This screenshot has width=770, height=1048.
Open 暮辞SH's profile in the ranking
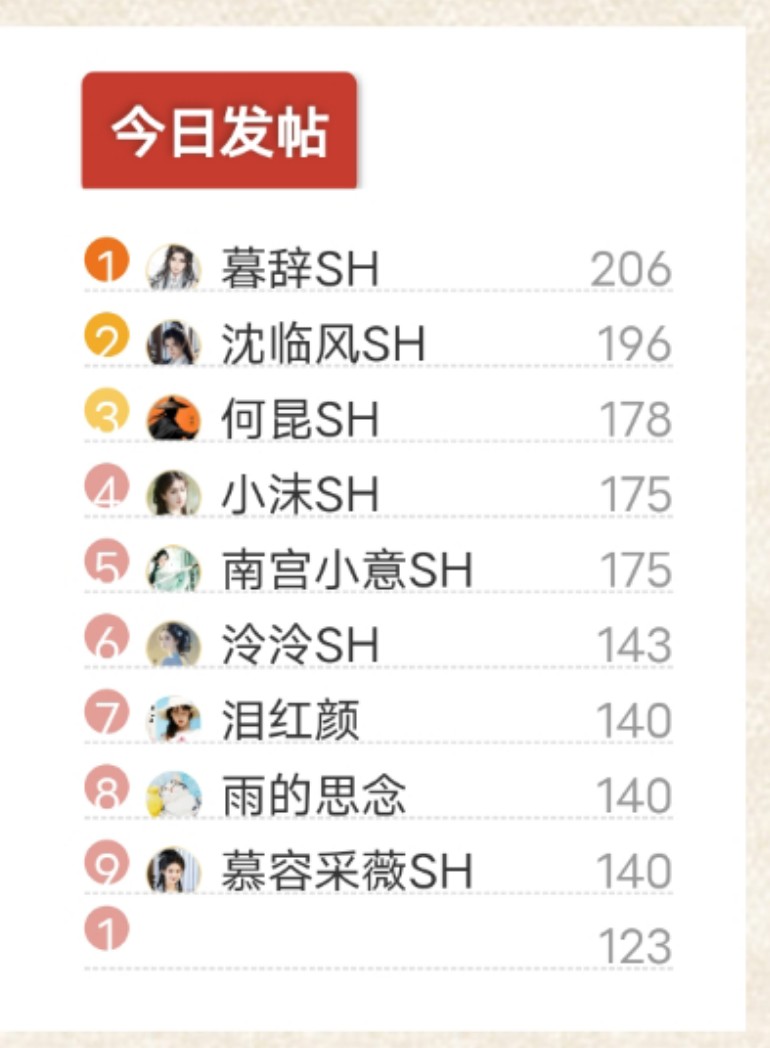[299, 270]
